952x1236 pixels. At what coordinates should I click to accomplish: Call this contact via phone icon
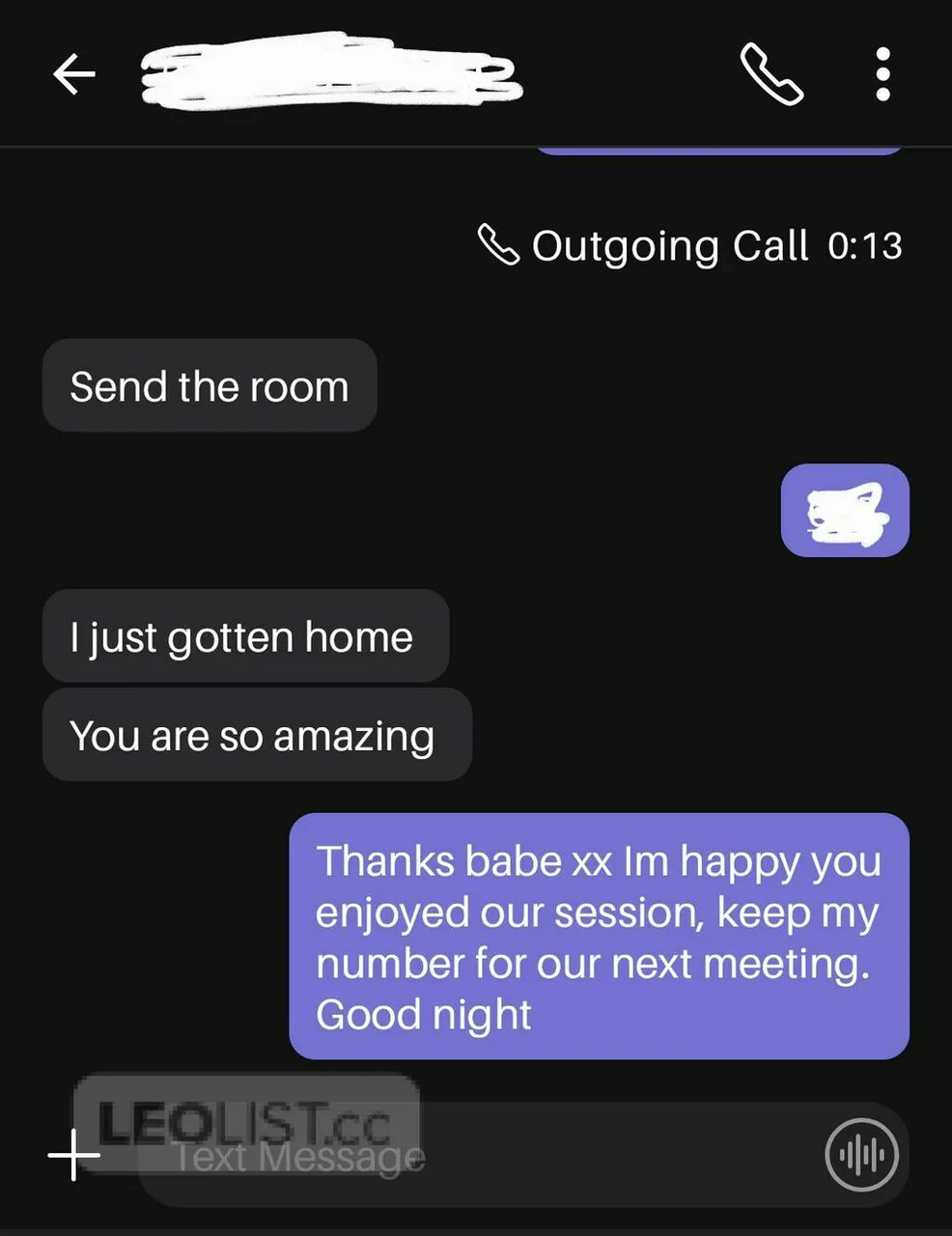coord(771,74)
